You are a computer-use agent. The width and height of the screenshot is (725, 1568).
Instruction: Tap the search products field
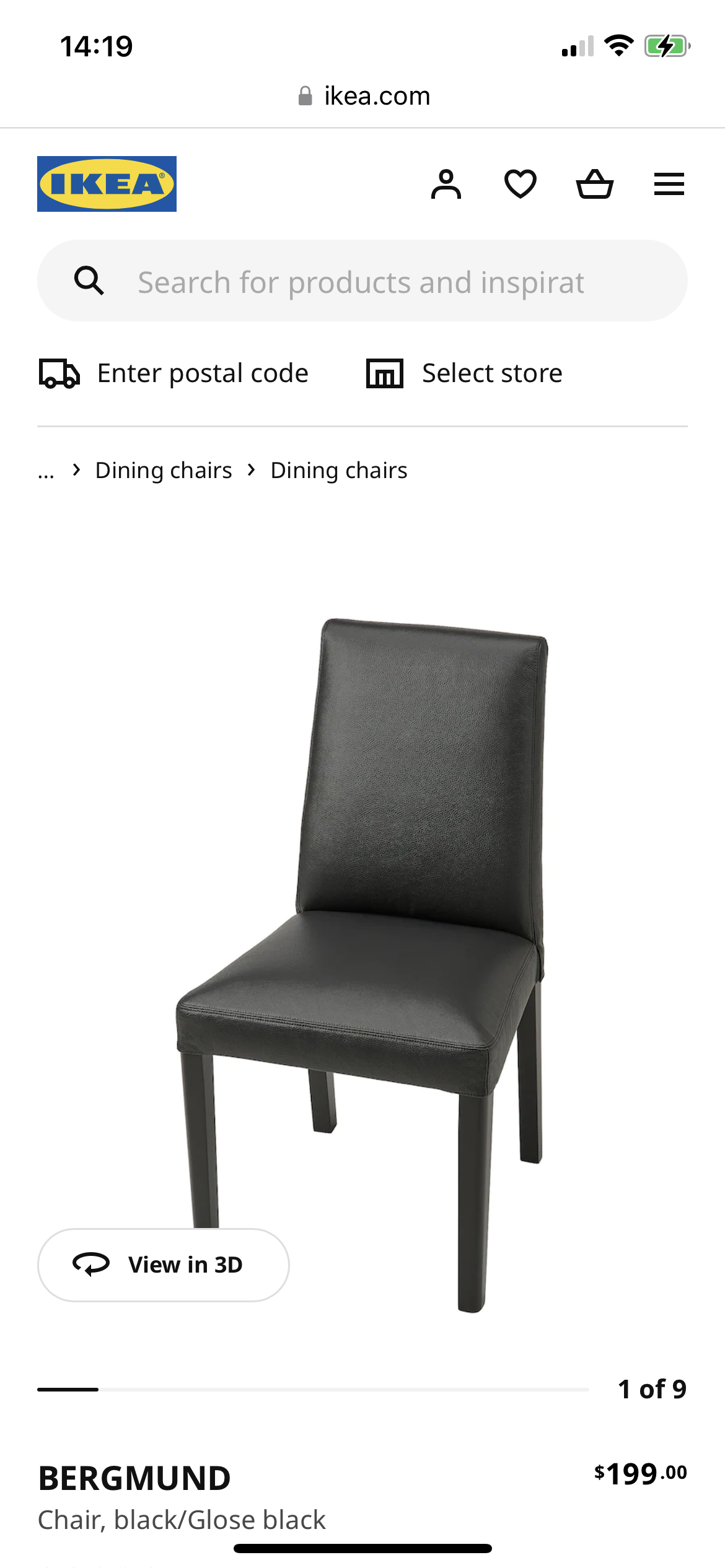(362, 281)
